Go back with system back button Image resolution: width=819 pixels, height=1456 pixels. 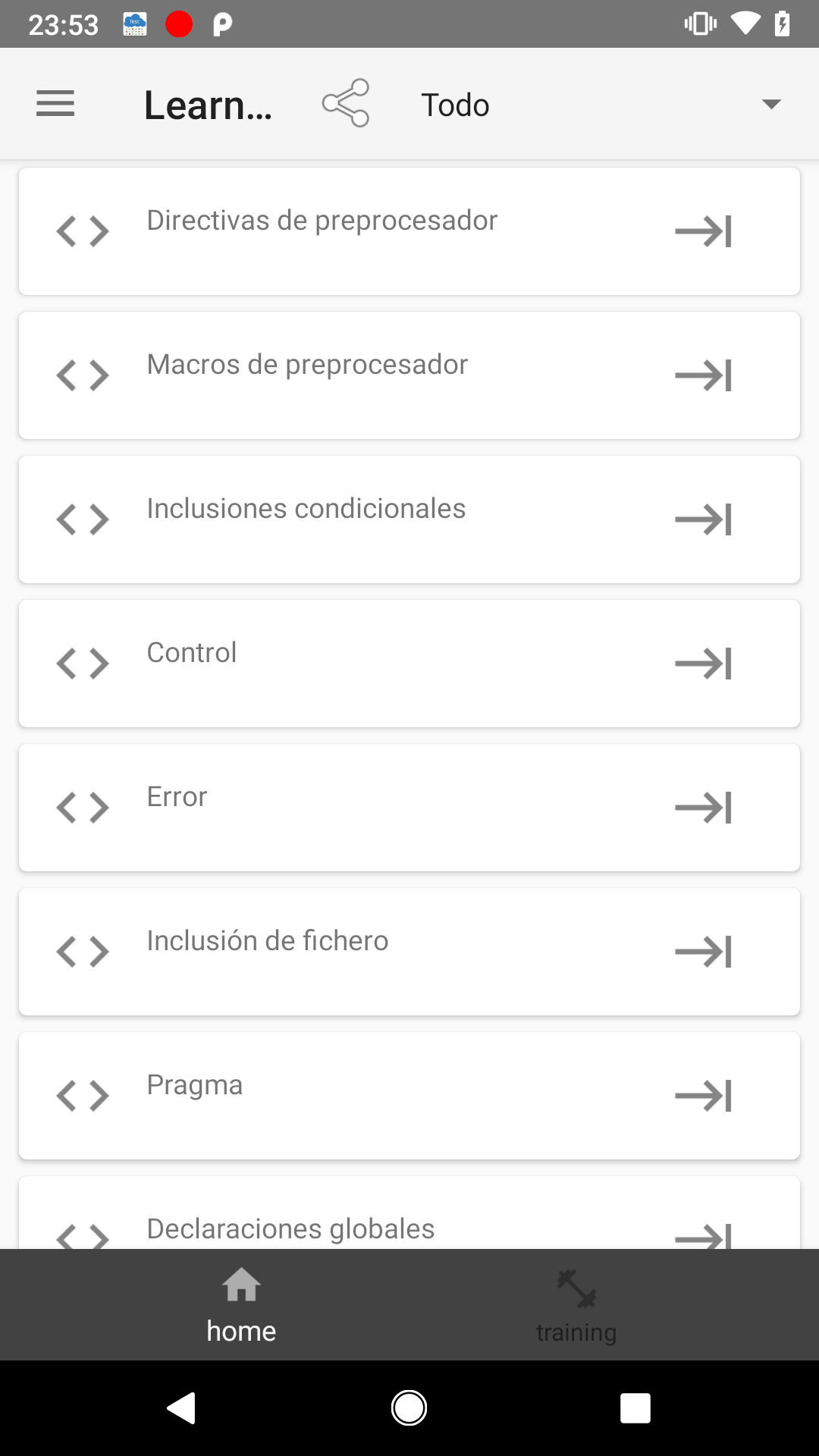(x=182, y=1408)
